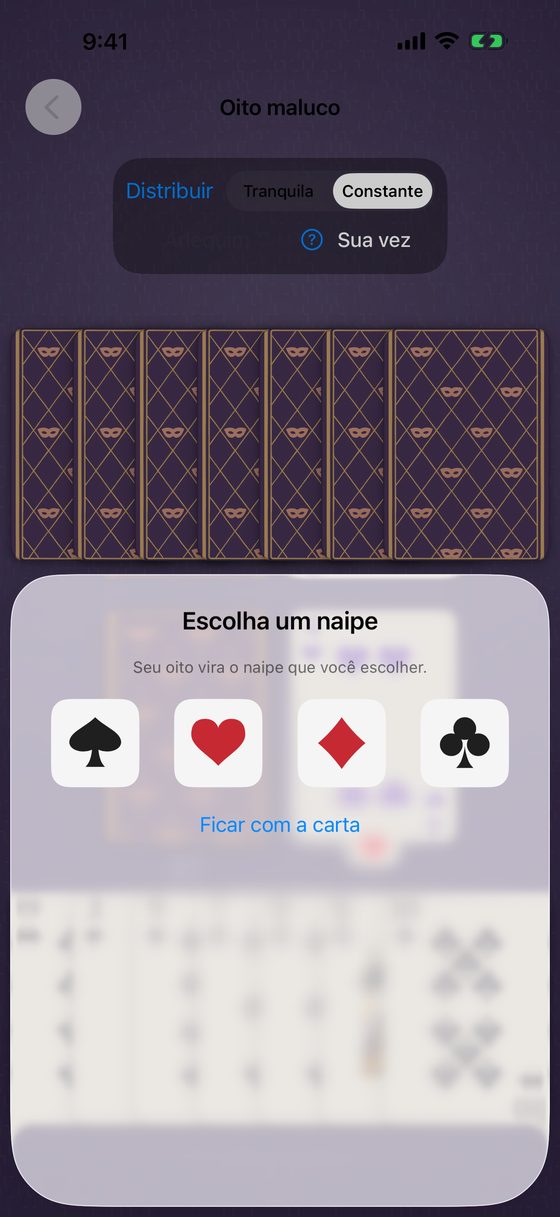Switch to the Tranquila option
This screenshot has width=560, height=1217.
coord(278,191)
